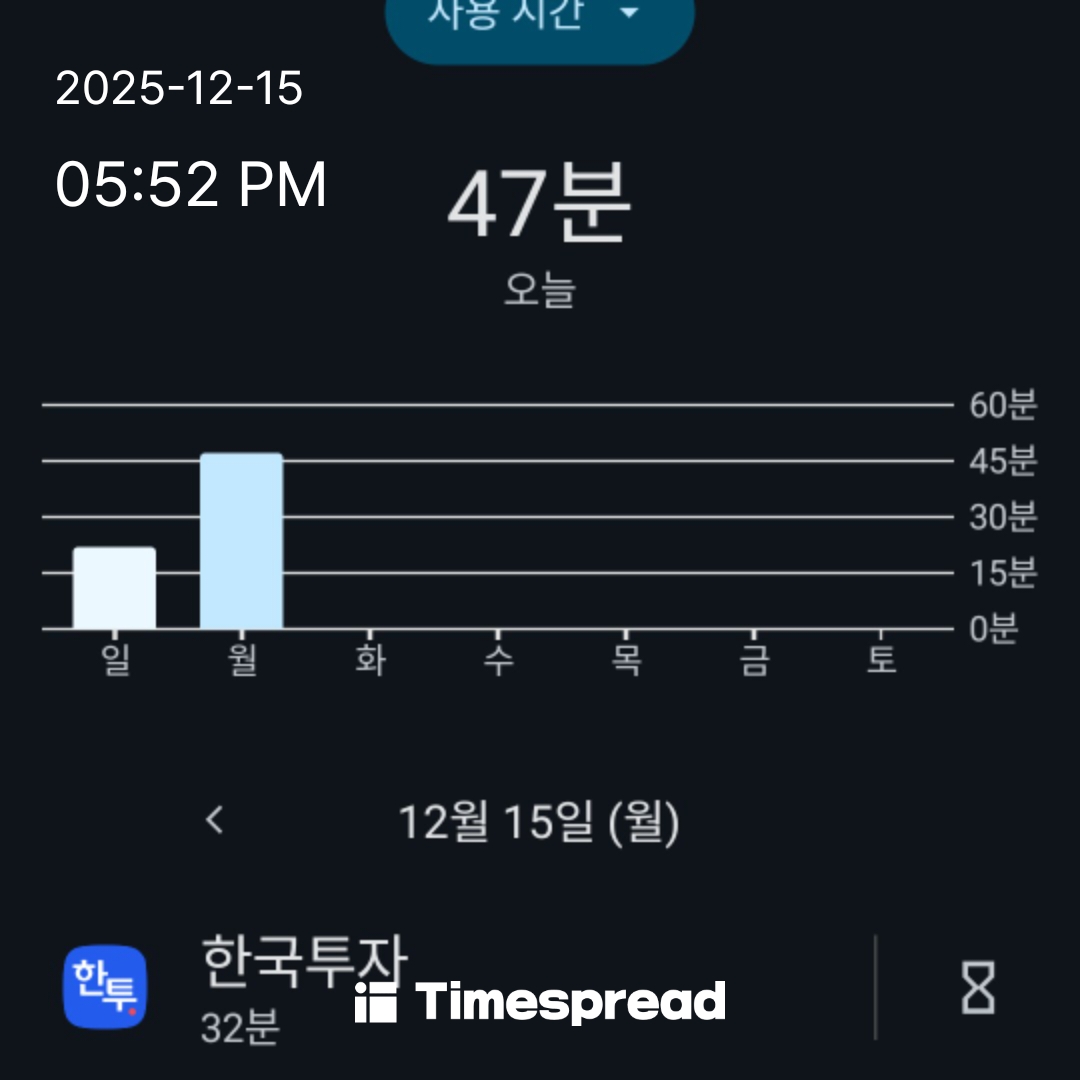Screen dimensions: 1080x1080
Task: Go to the previous day with the left chevron
Action: (x=214, y=821)
